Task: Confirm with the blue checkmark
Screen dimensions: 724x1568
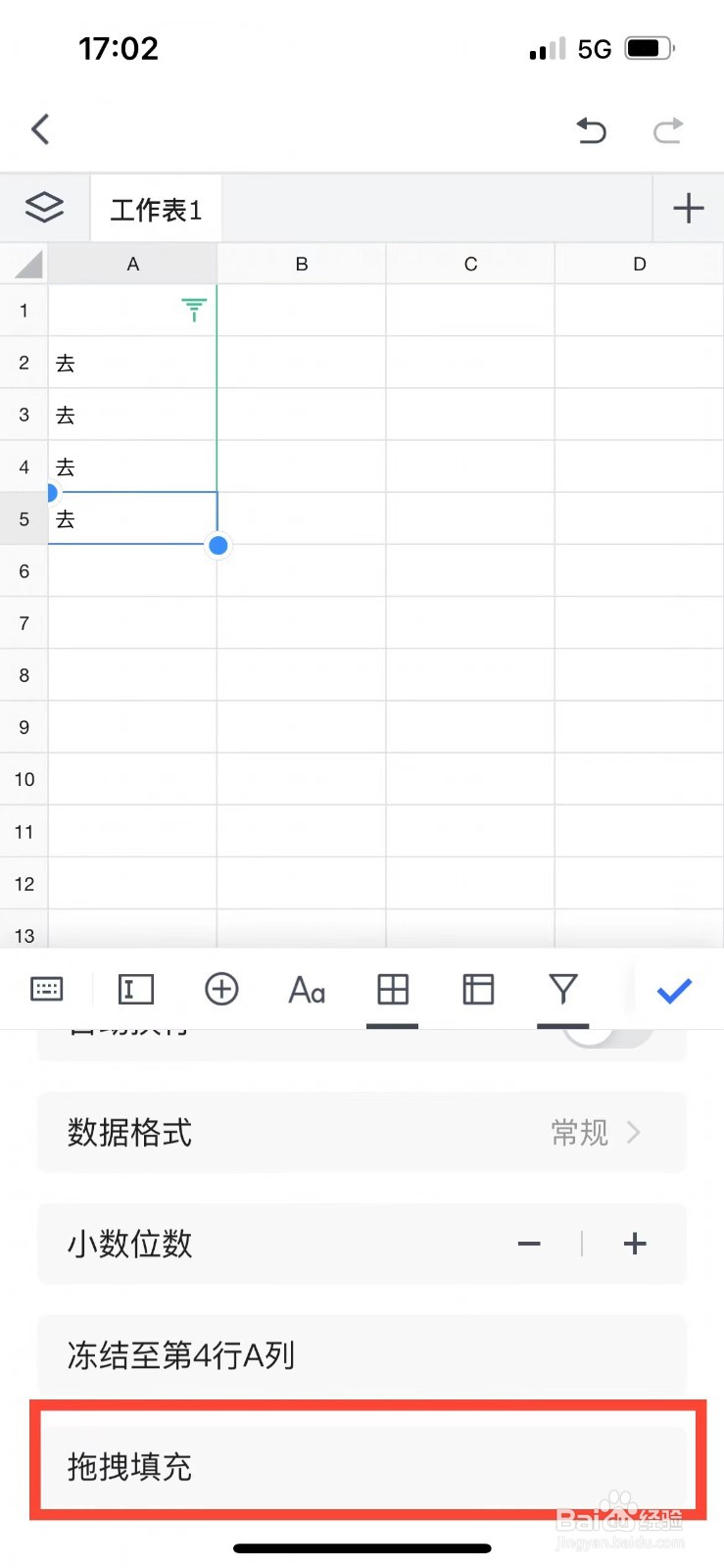Action: point(674,991)
